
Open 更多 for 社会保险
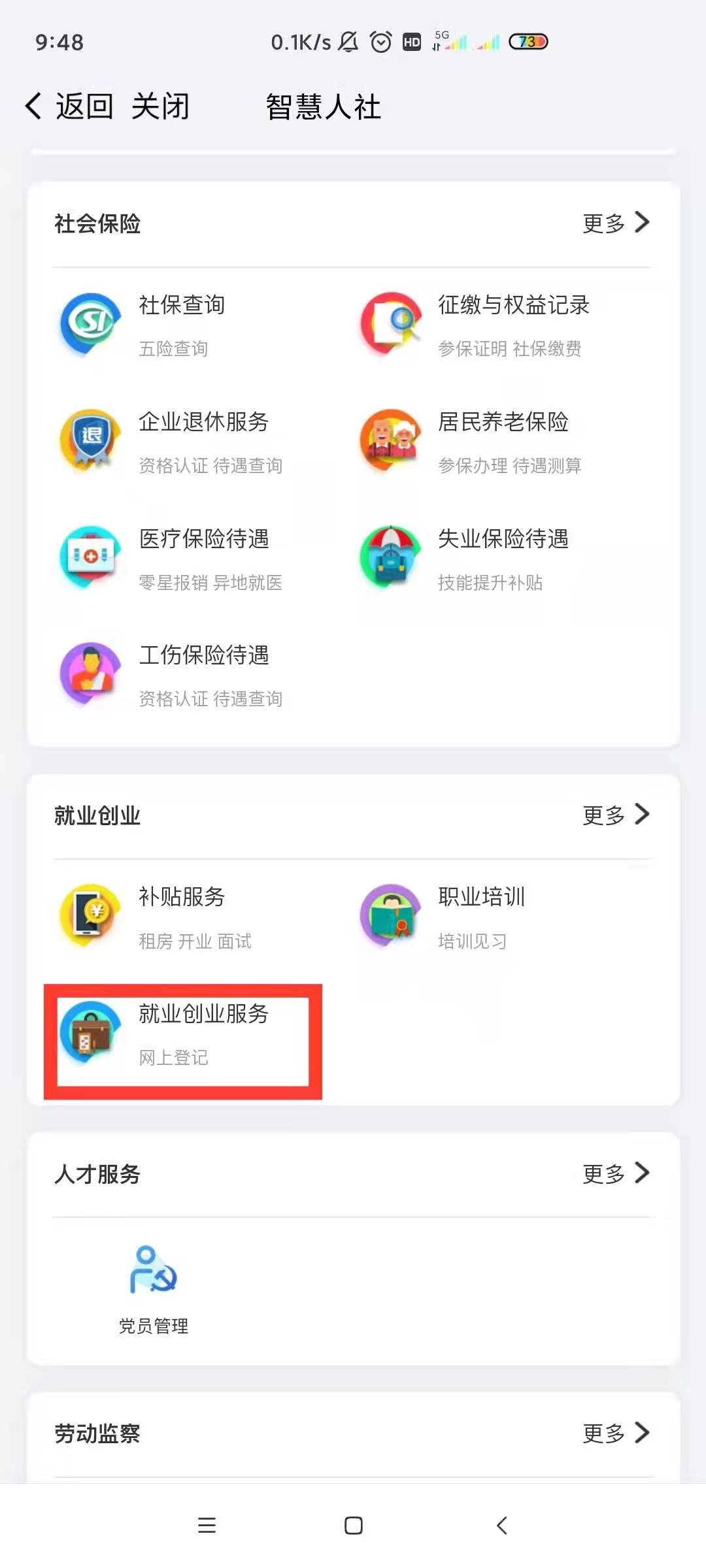(x=615, y=223)
